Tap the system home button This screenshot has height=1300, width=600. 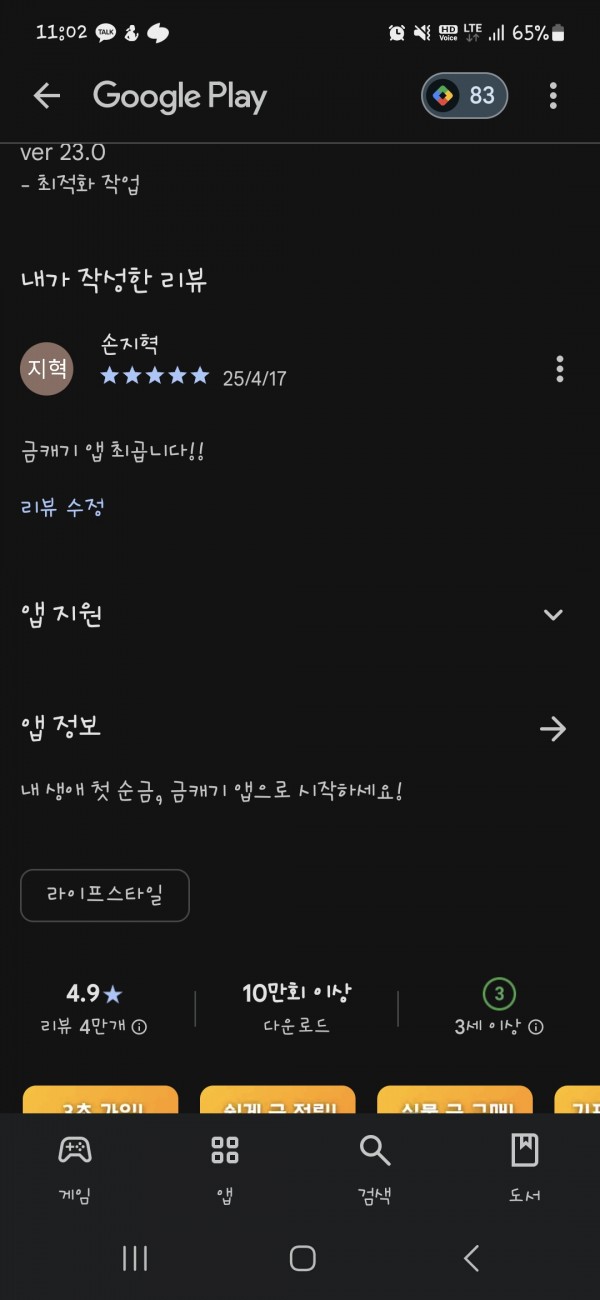[302, 1258]
